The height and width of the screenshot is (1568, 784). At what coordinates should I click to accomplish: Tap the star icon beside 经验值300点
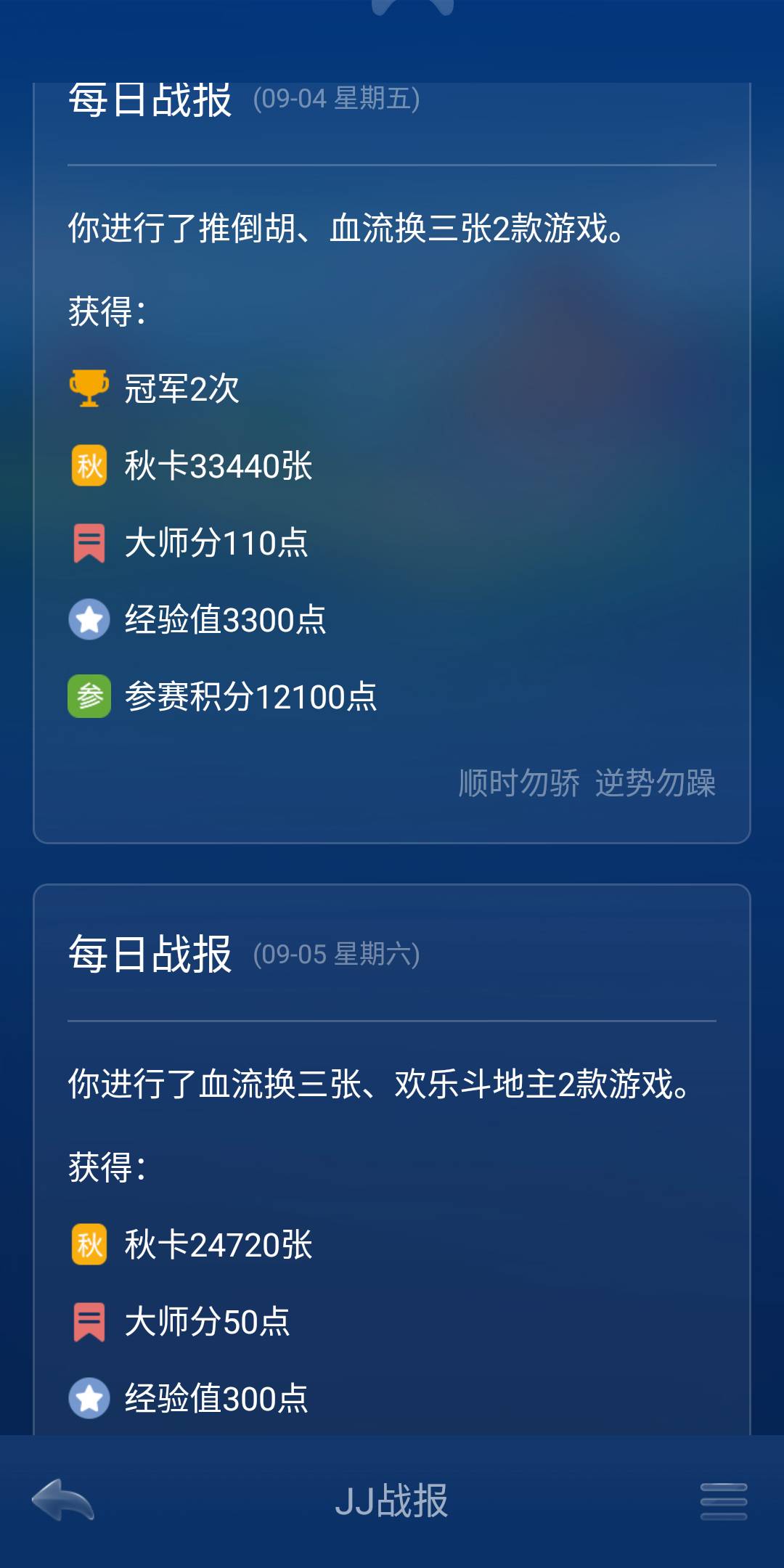[x=89, y=1399]
